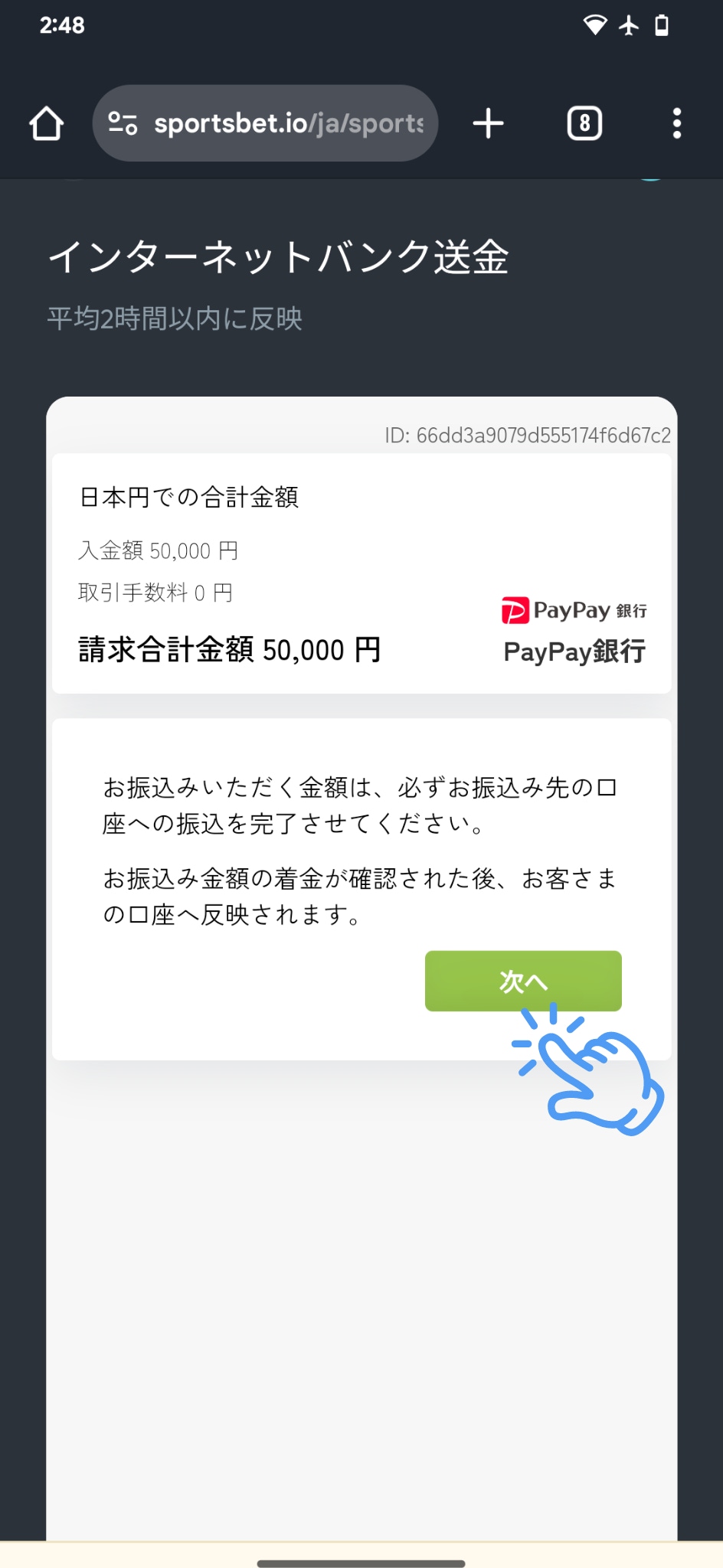
Task: Tap the 請求合計金額 50,000 円 total
Action: pos(228,649)
